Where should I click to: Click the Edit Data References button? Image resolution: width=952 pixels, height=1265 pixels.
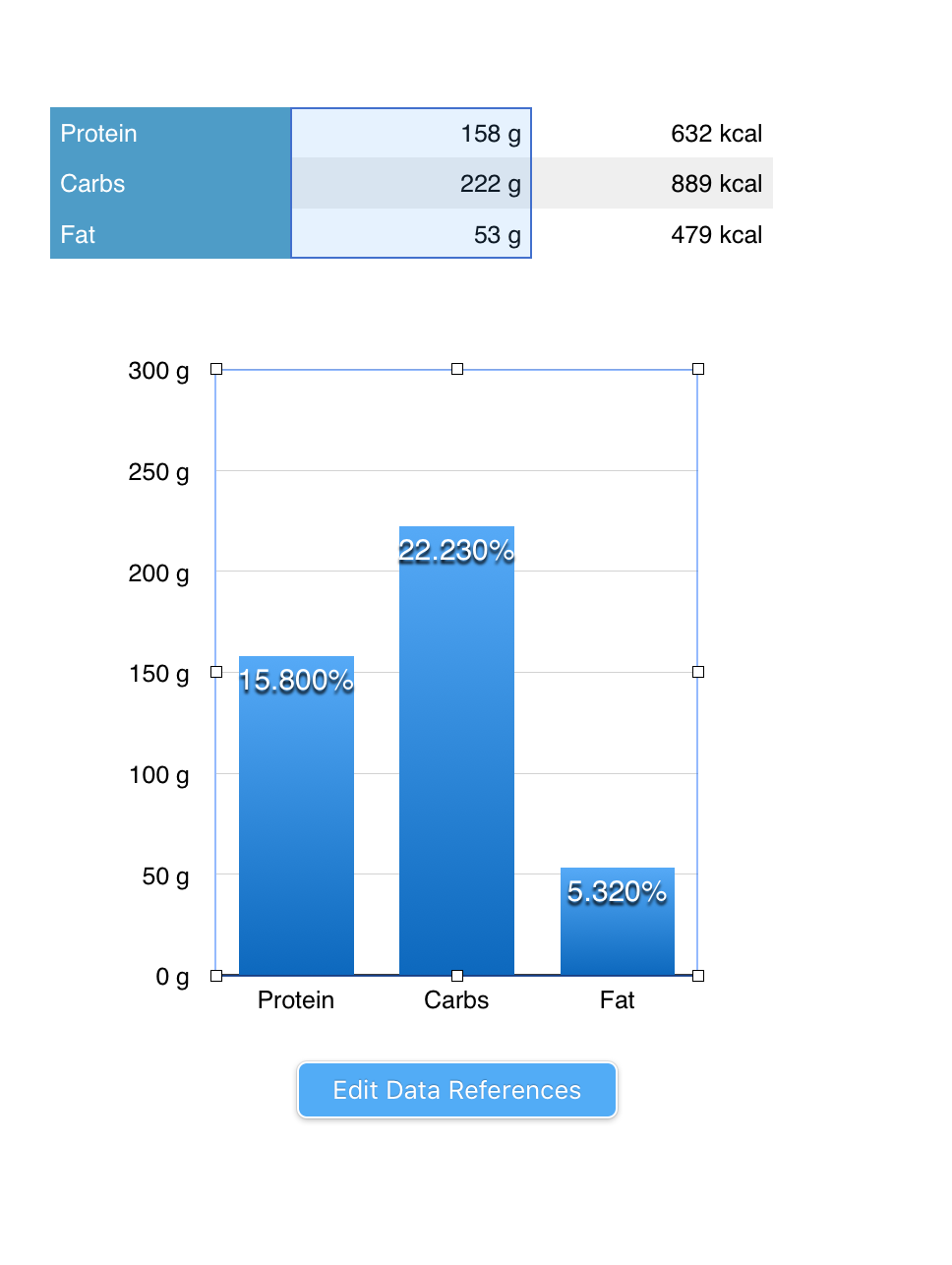(456, 1090)
